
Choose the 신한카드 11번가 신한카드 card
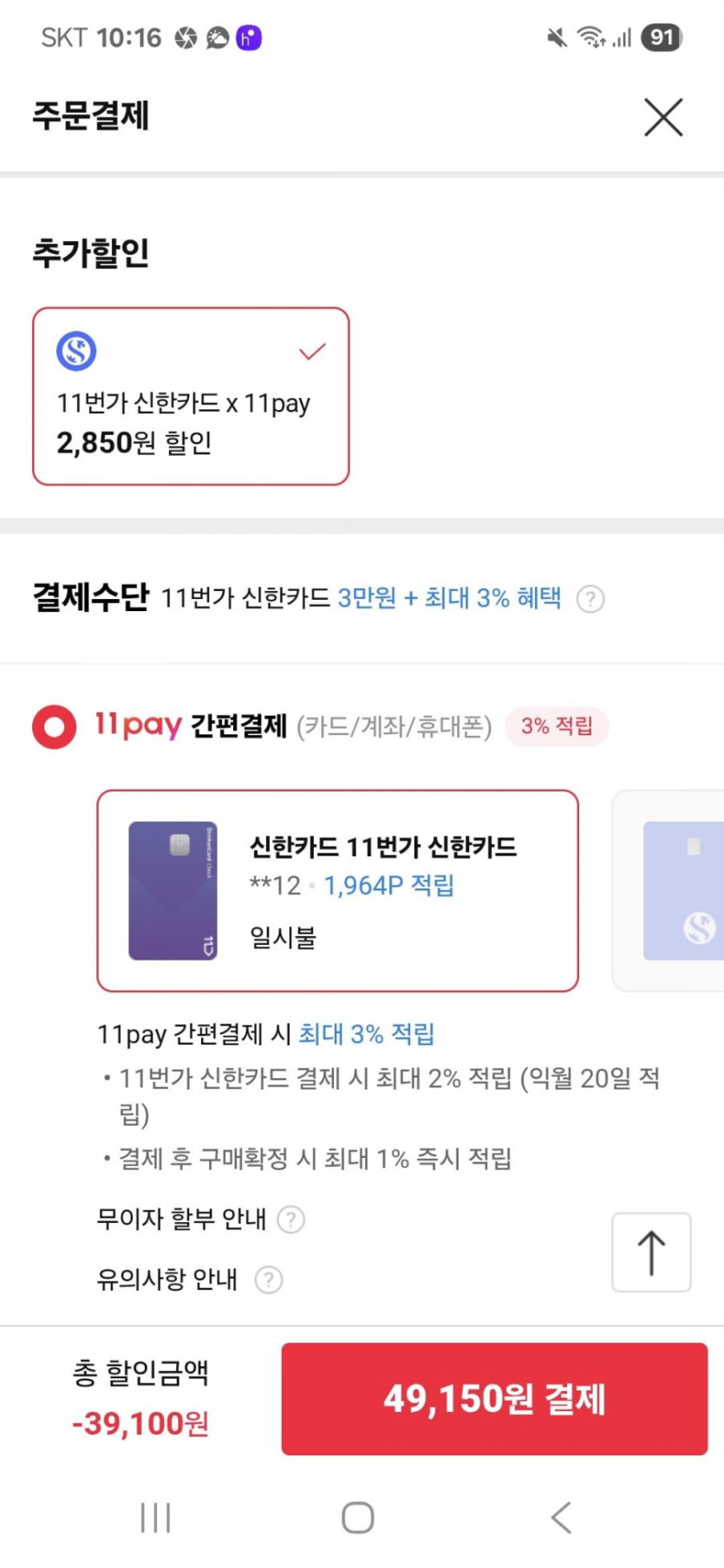[x=337, y=890]
